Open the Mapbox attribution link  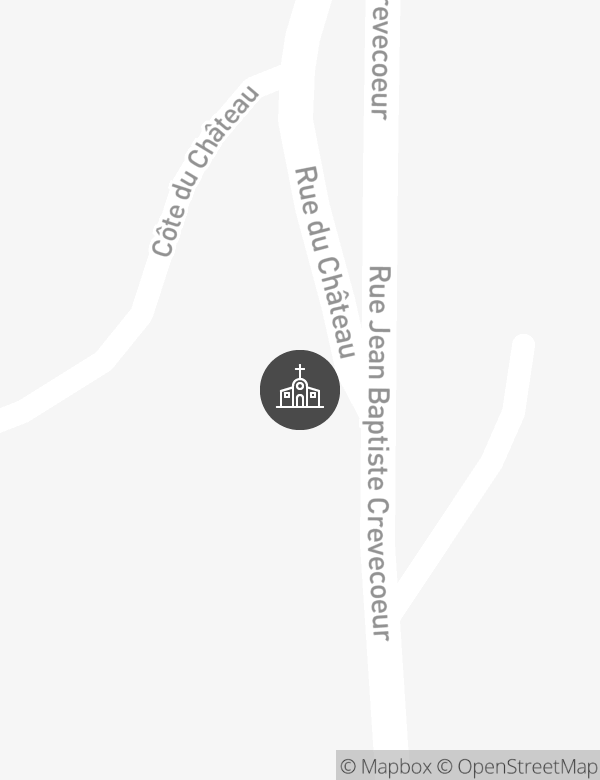click(x=386, y=767)
